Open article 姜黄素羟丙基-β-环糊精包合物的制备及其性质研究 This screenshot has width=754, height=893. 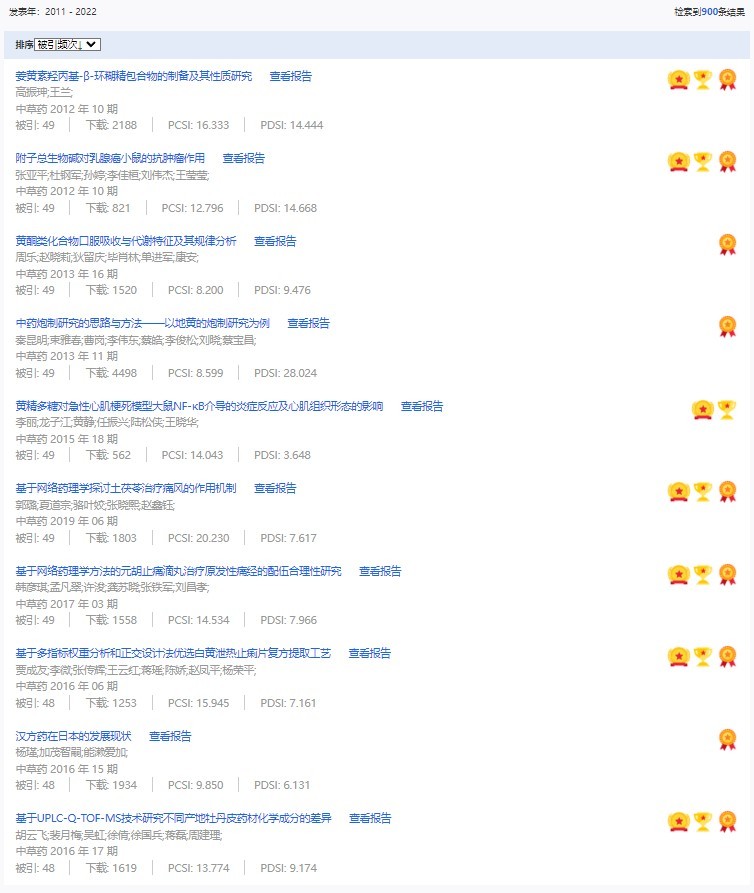point(134,76)
